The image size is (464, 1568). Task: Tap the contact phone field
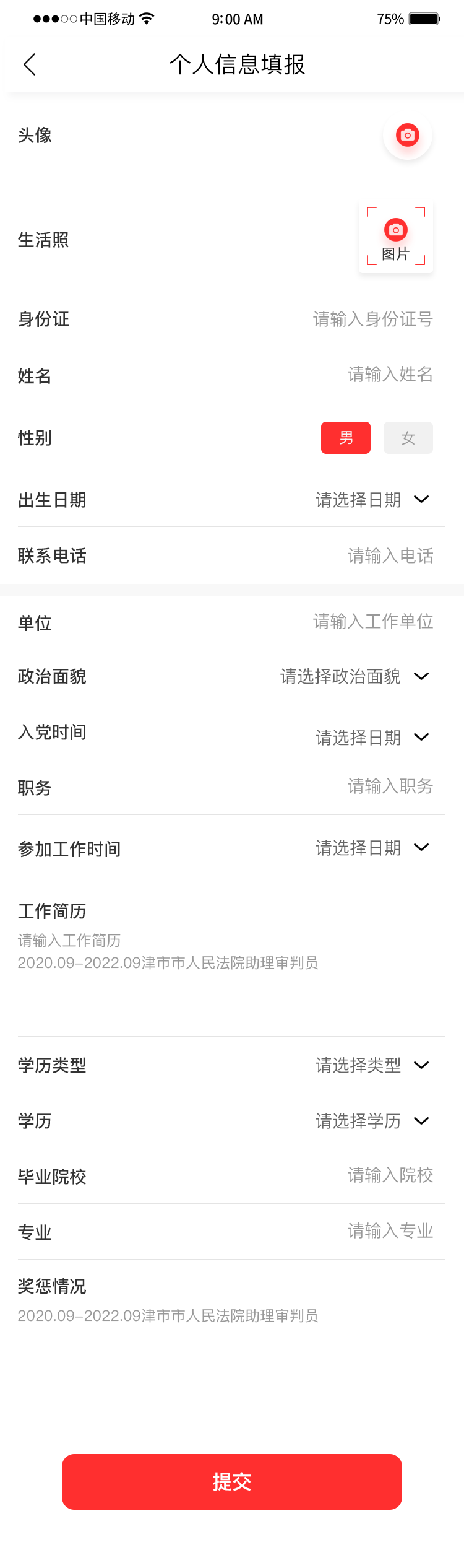tap(390, 556)
